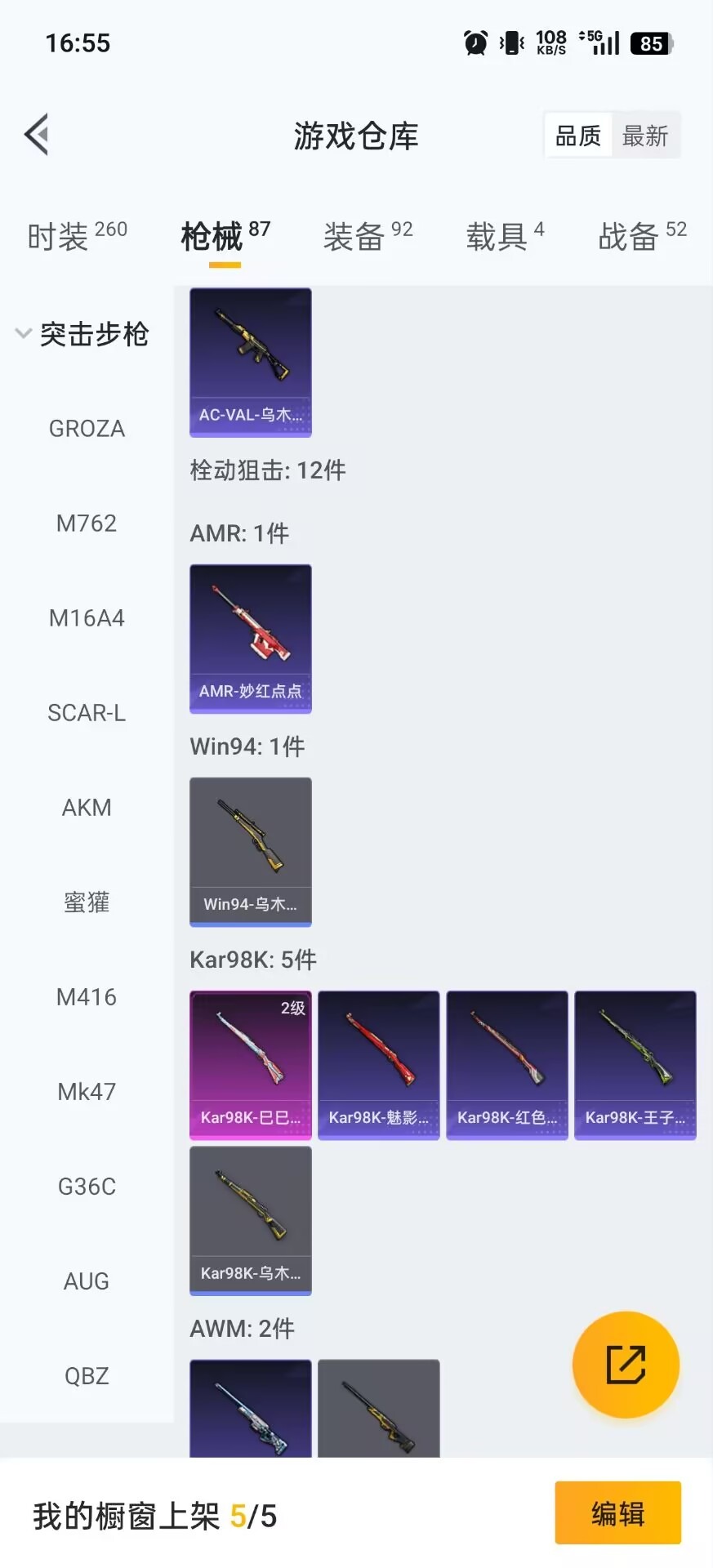713x1568 pixels.
Task: Tap the back arrow to exit warehouse
Action: coord(36,133)
